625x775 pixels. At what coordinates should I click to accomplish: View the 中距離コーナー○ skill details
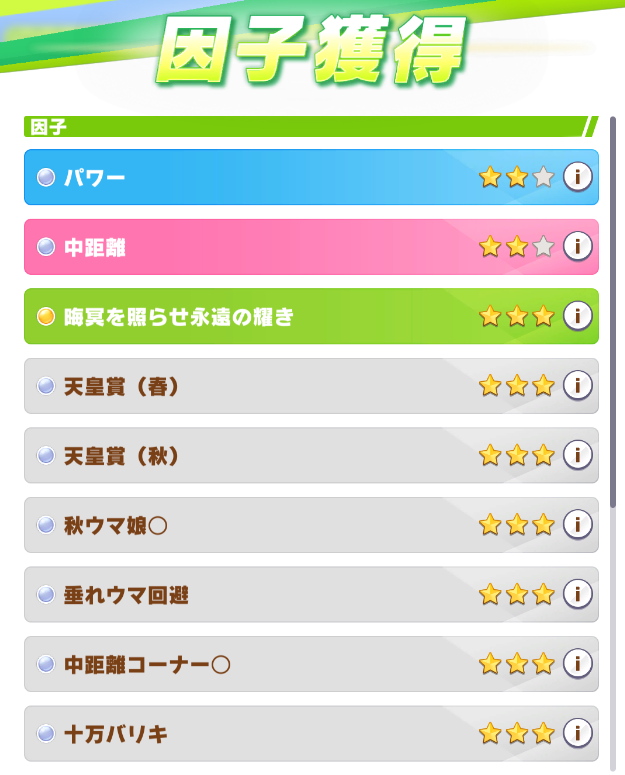click(x=577, y=663)
